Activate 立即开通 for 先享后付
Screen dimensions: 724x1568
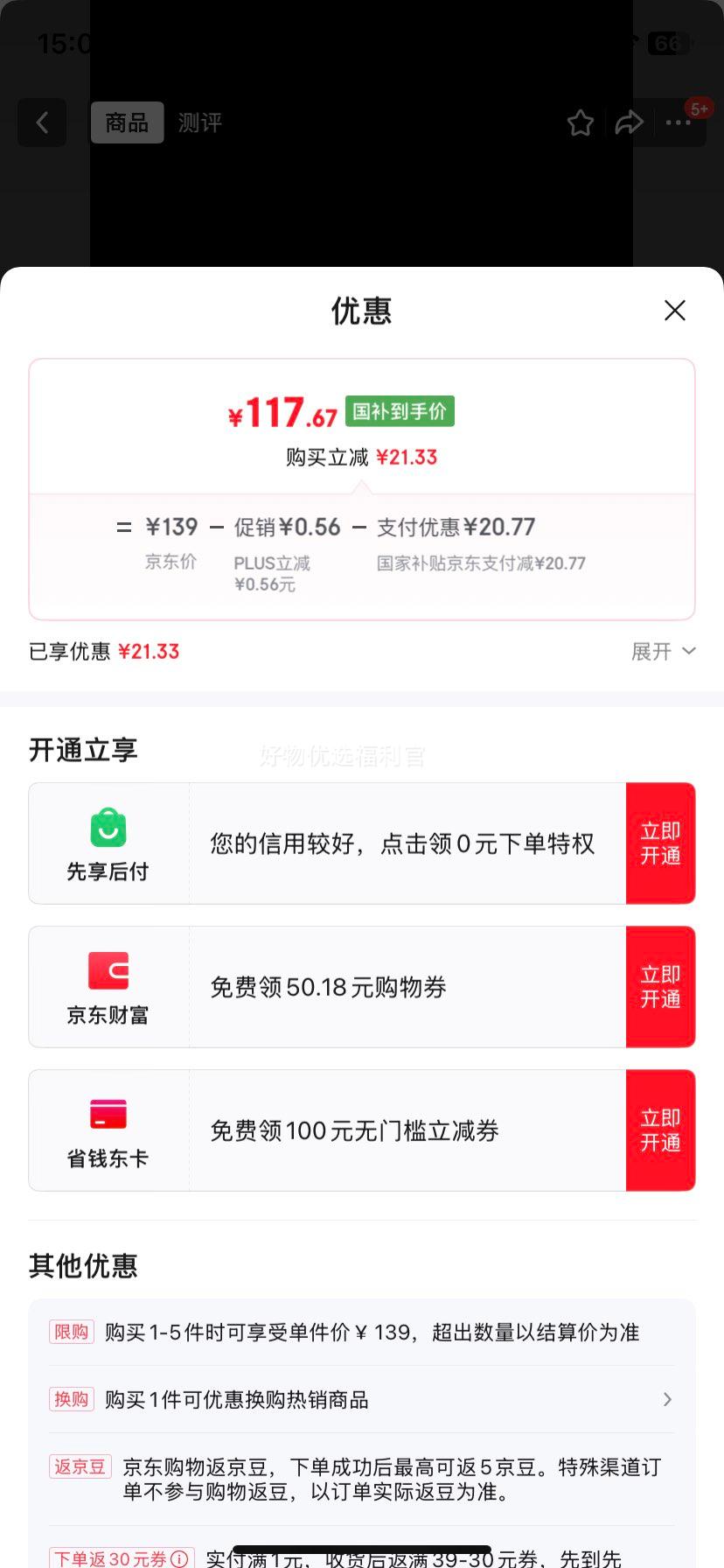(661, 843)
